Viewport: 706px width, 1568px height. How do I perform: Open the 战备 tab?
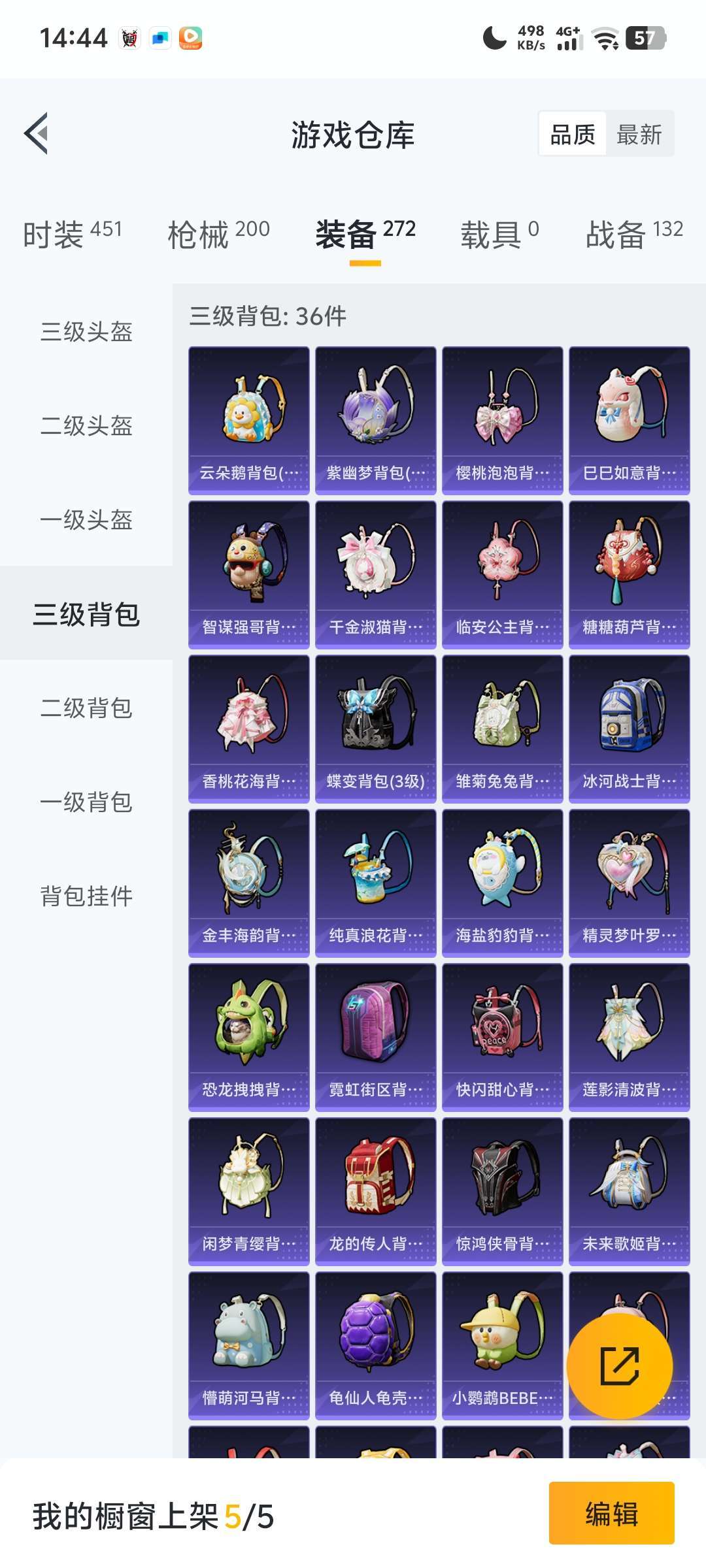634,234
